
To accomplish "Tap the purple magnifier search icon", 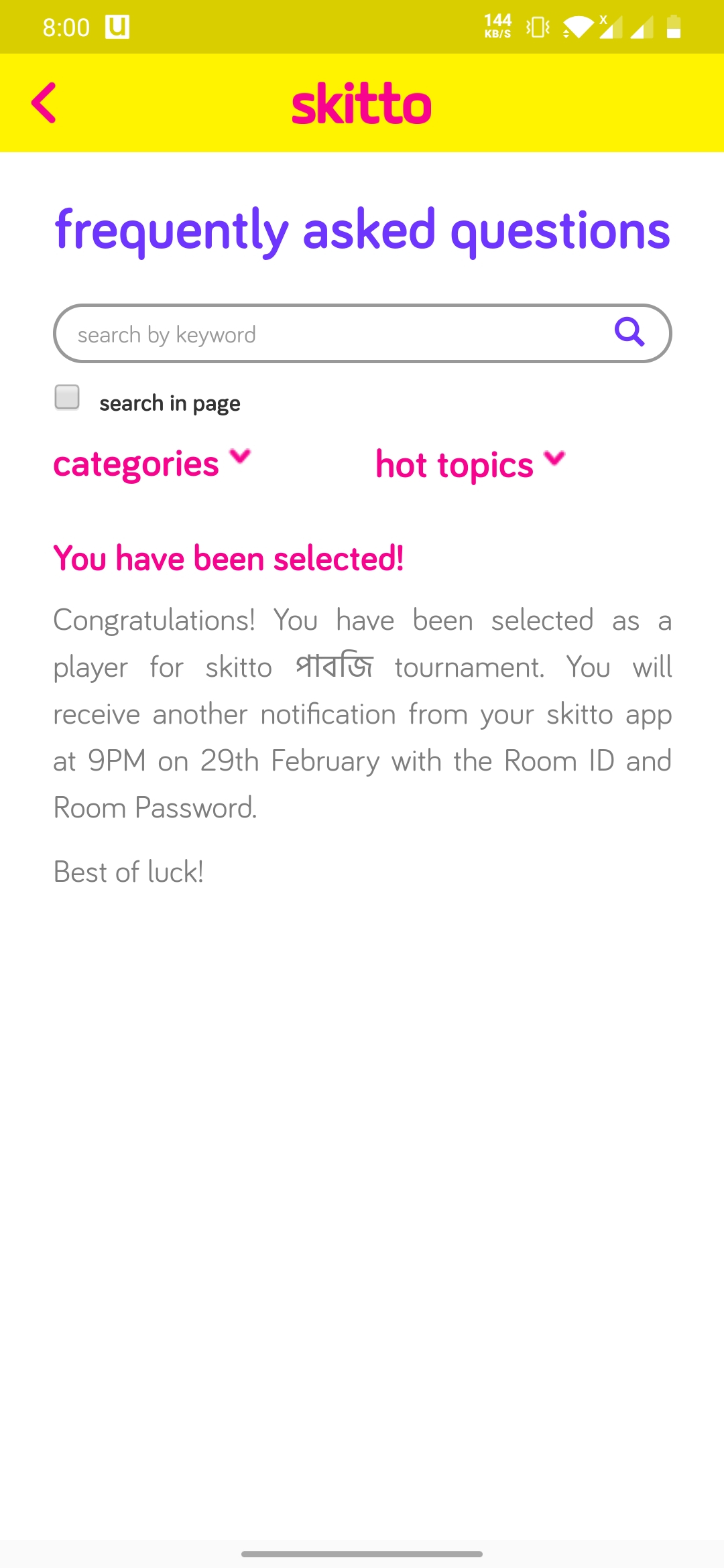I will click(x=629, y=331).
